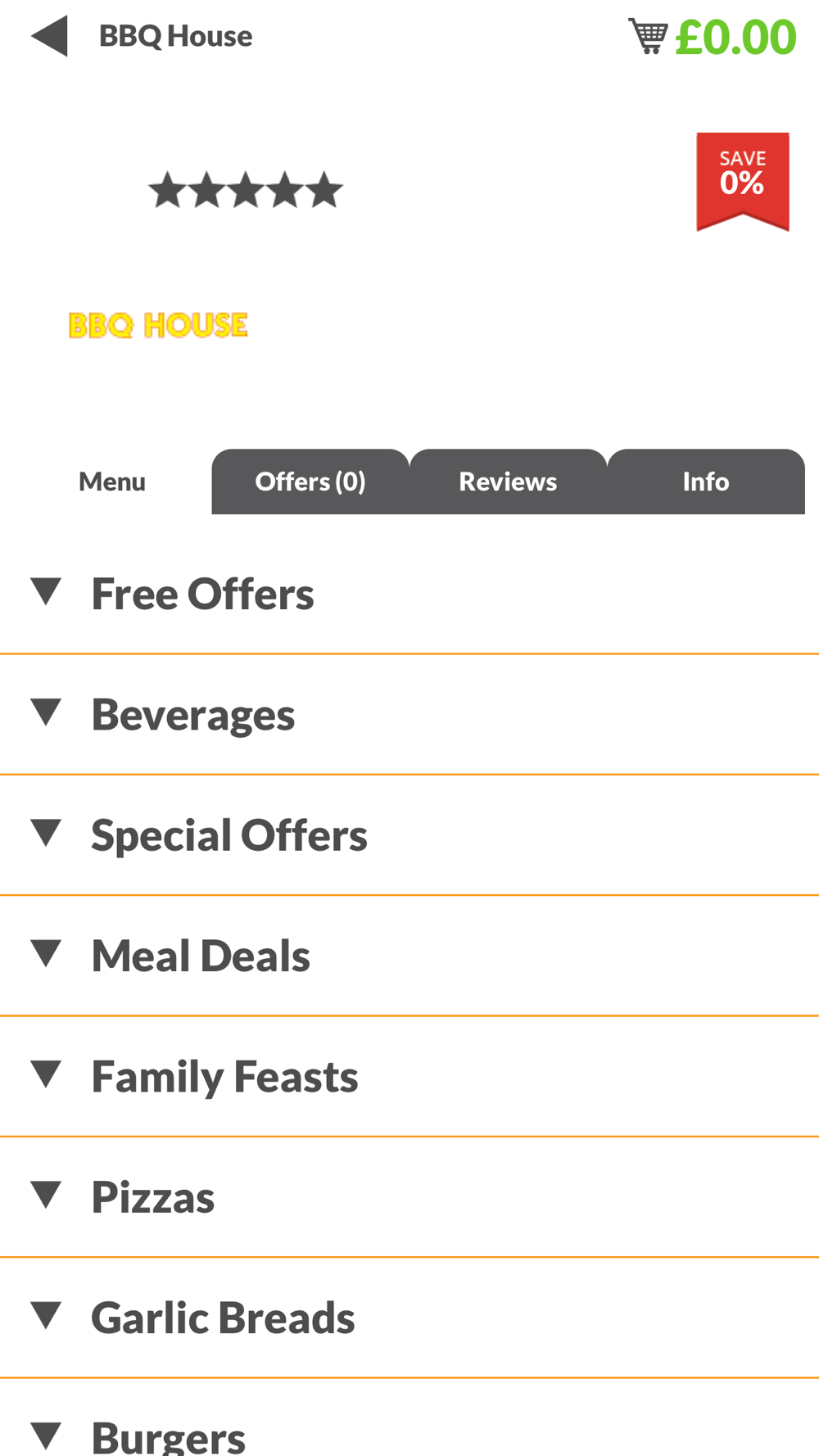Select the Menu tab
This screenshot has width=819, height=1456.
(x=112, y=482)
